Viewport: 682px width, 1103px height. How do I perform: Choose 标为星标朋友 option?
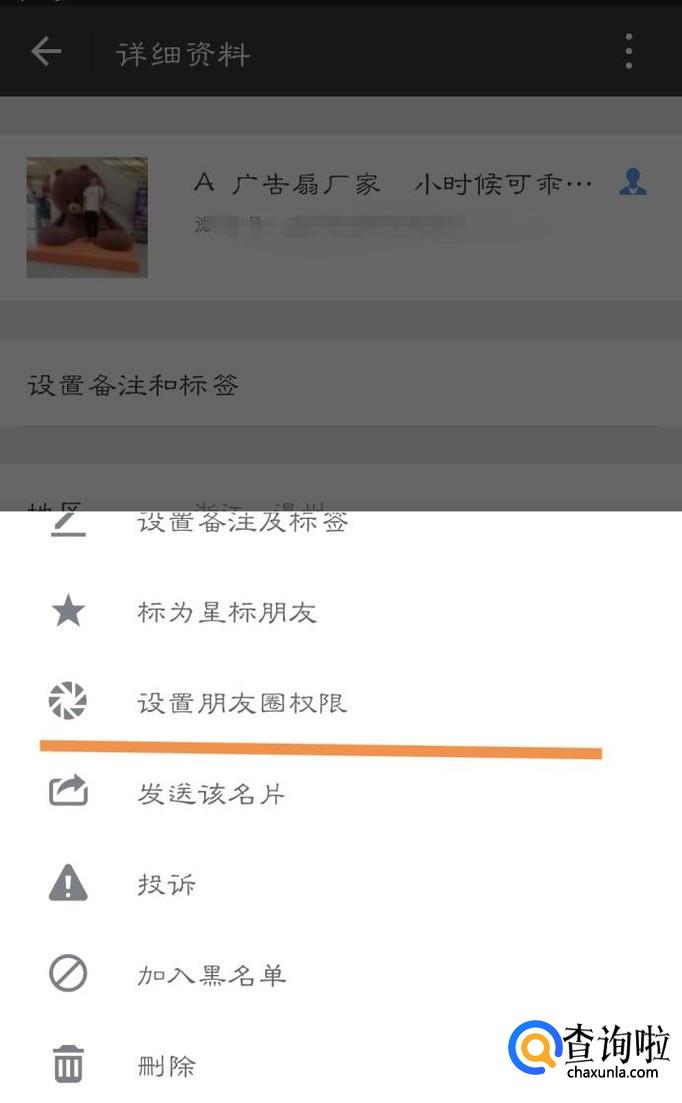226,612
